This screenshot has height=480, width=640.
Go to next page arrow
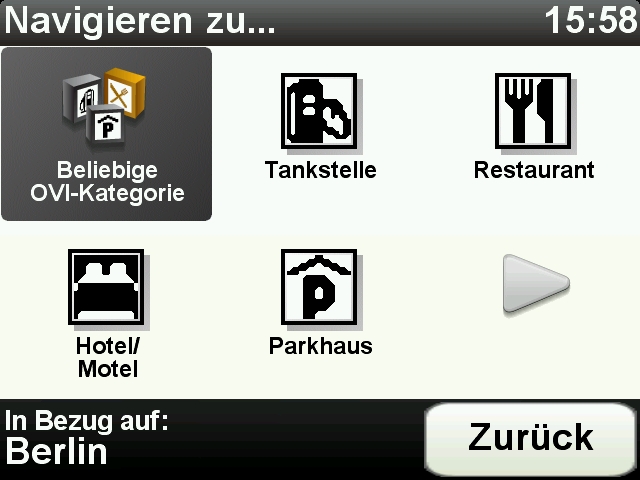tap(534, 284)
